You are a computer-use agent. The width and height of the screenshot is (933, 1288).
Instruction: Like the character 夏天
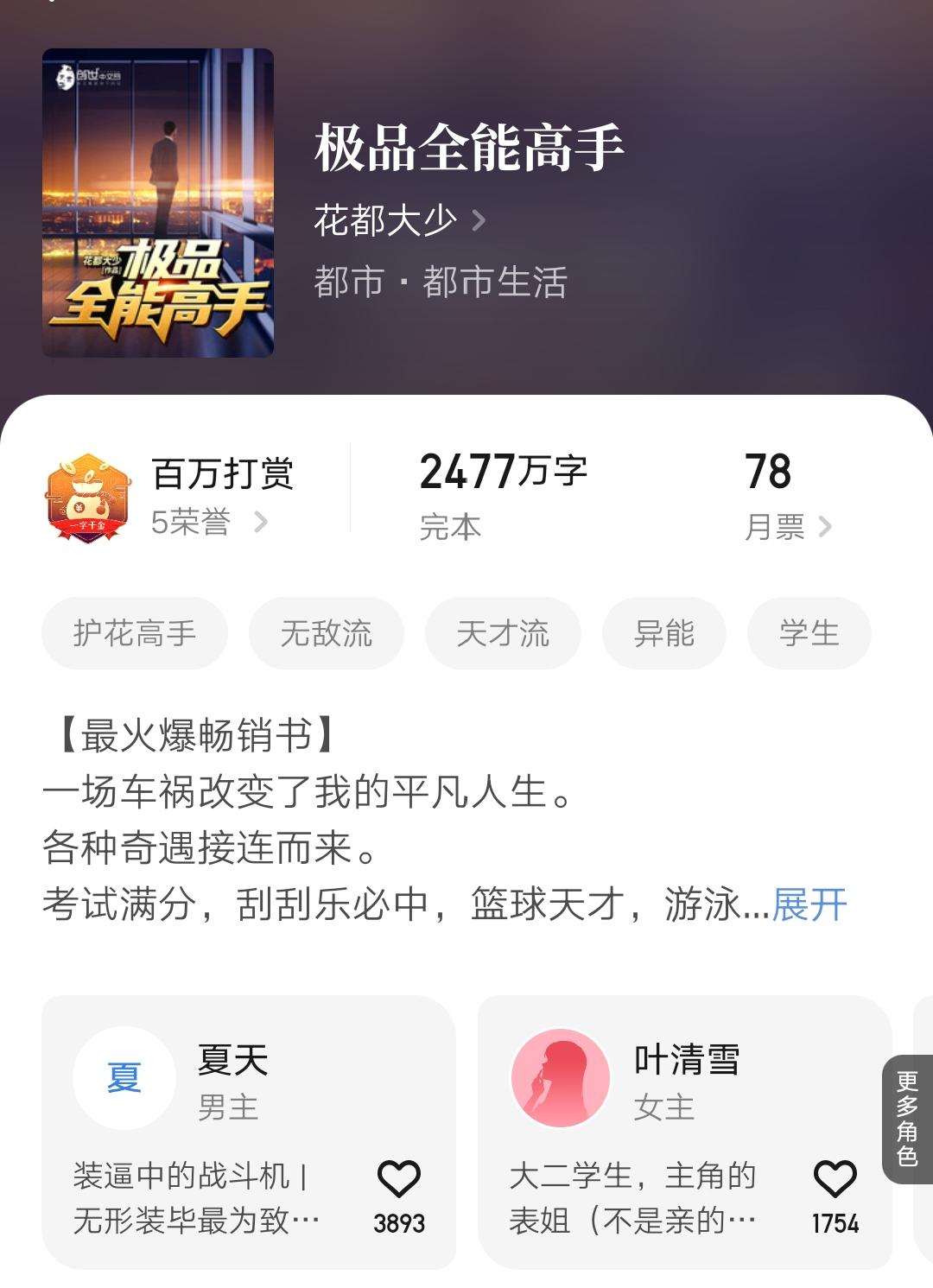click(x=398, y=1179)
